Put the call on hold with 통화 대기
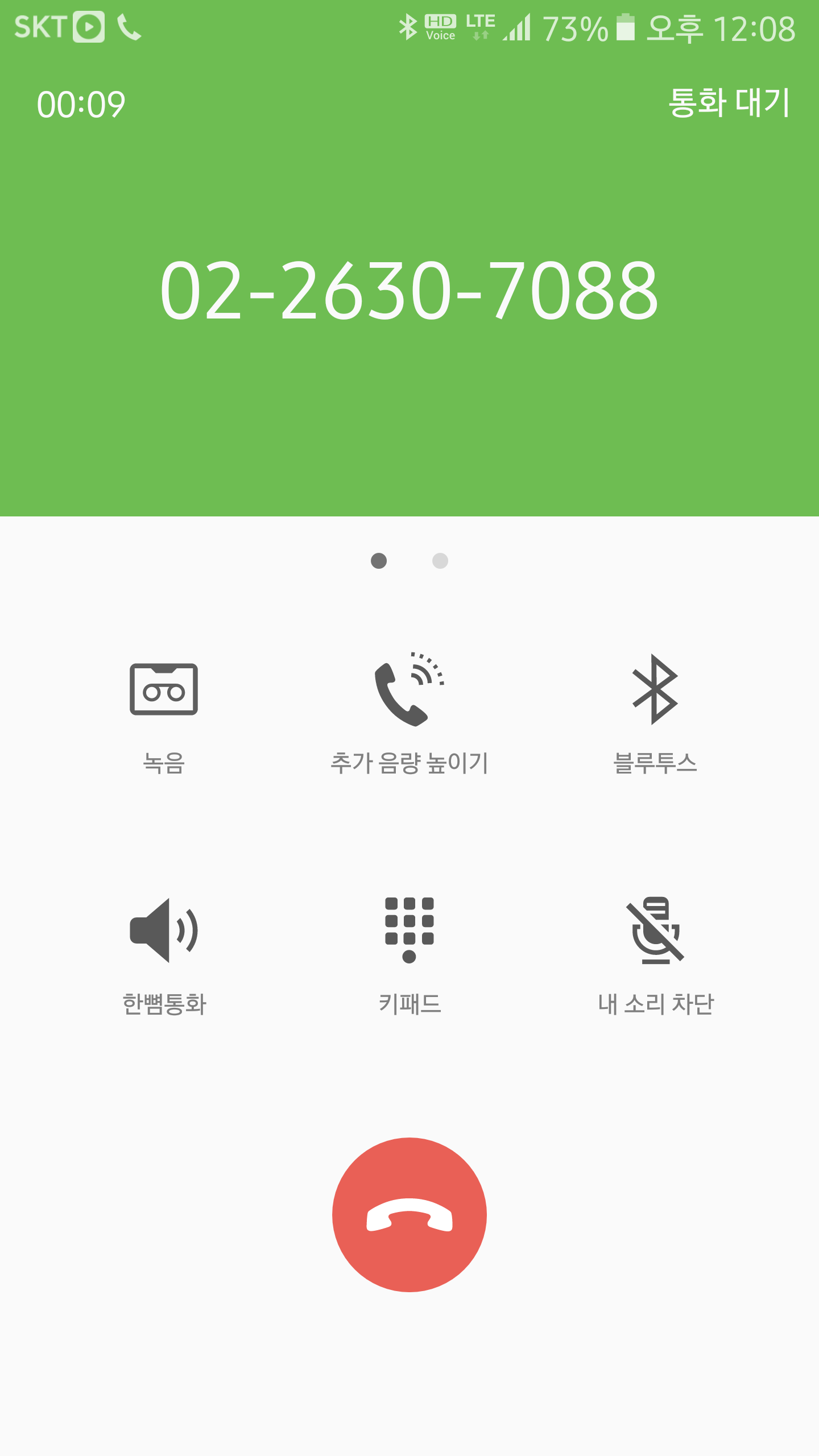Screen dimensions: 819x1456 pos(729,103)
